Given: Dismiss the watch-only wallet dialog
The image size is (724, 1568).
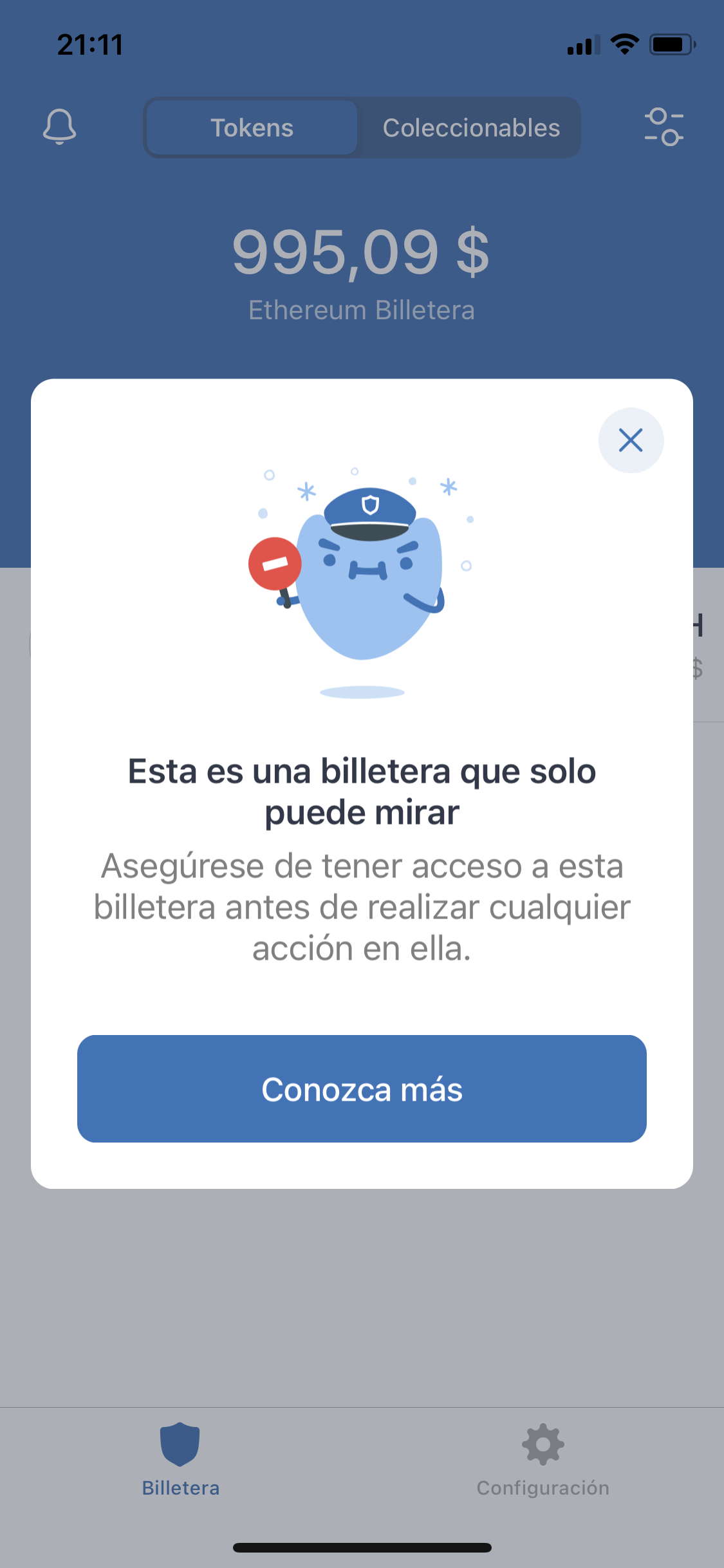Looking at the screenshot, I should tap(631, 440).
